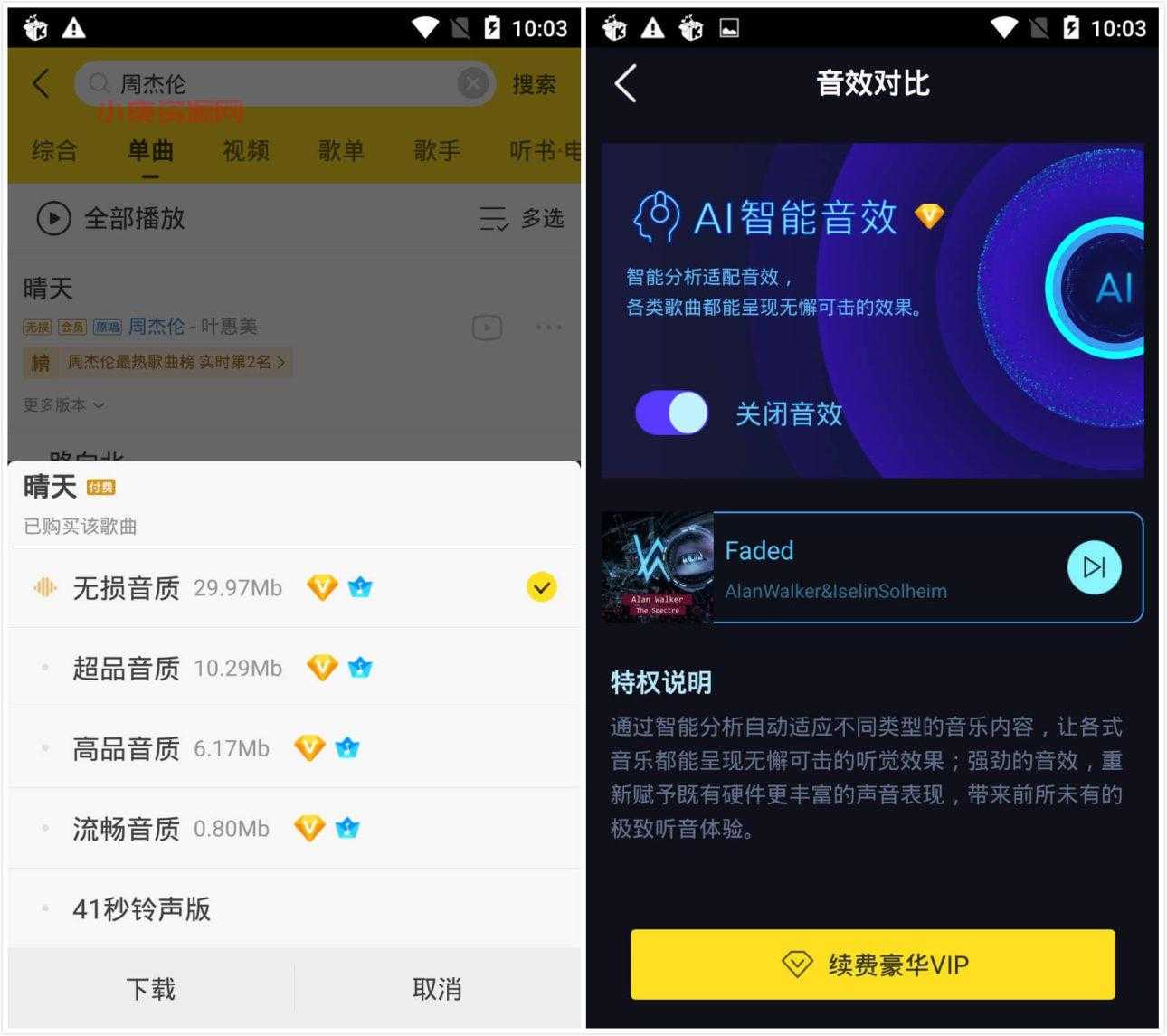Enable 多选 multi-select mode
1167x1036 pixels.
tap(522, 218)
